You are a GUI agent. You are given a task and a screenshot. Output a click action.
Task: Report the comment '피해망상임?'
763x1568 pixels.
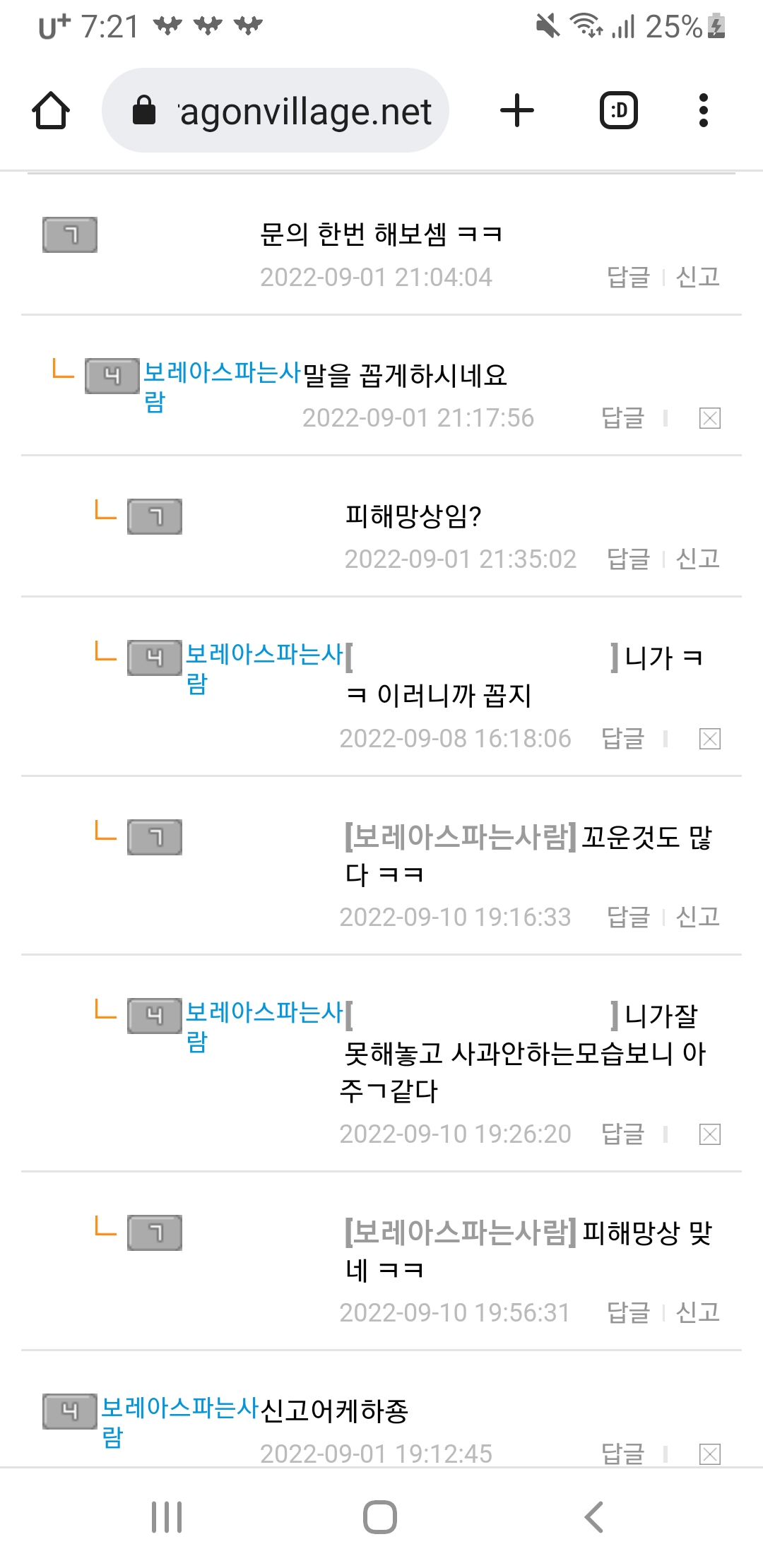pyautogui.click(x=697, y=559)
